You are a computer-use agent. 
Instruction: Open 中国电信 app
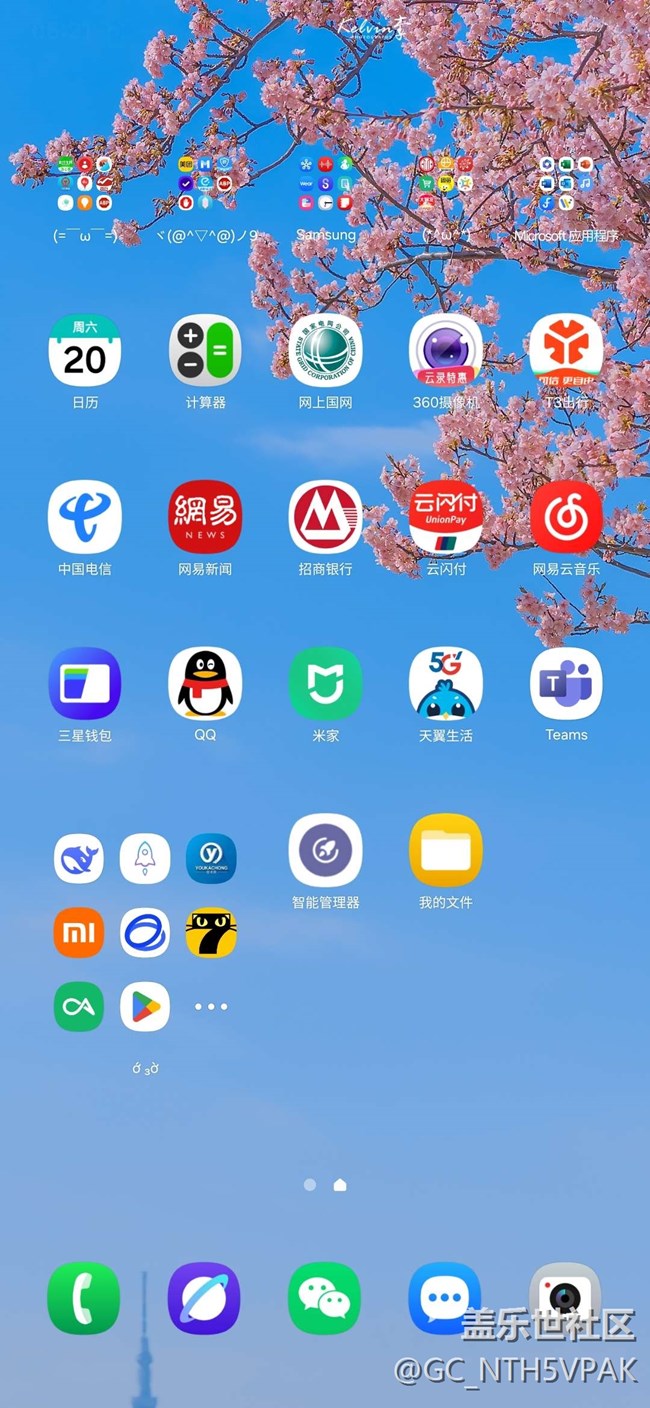coord(85,517)
